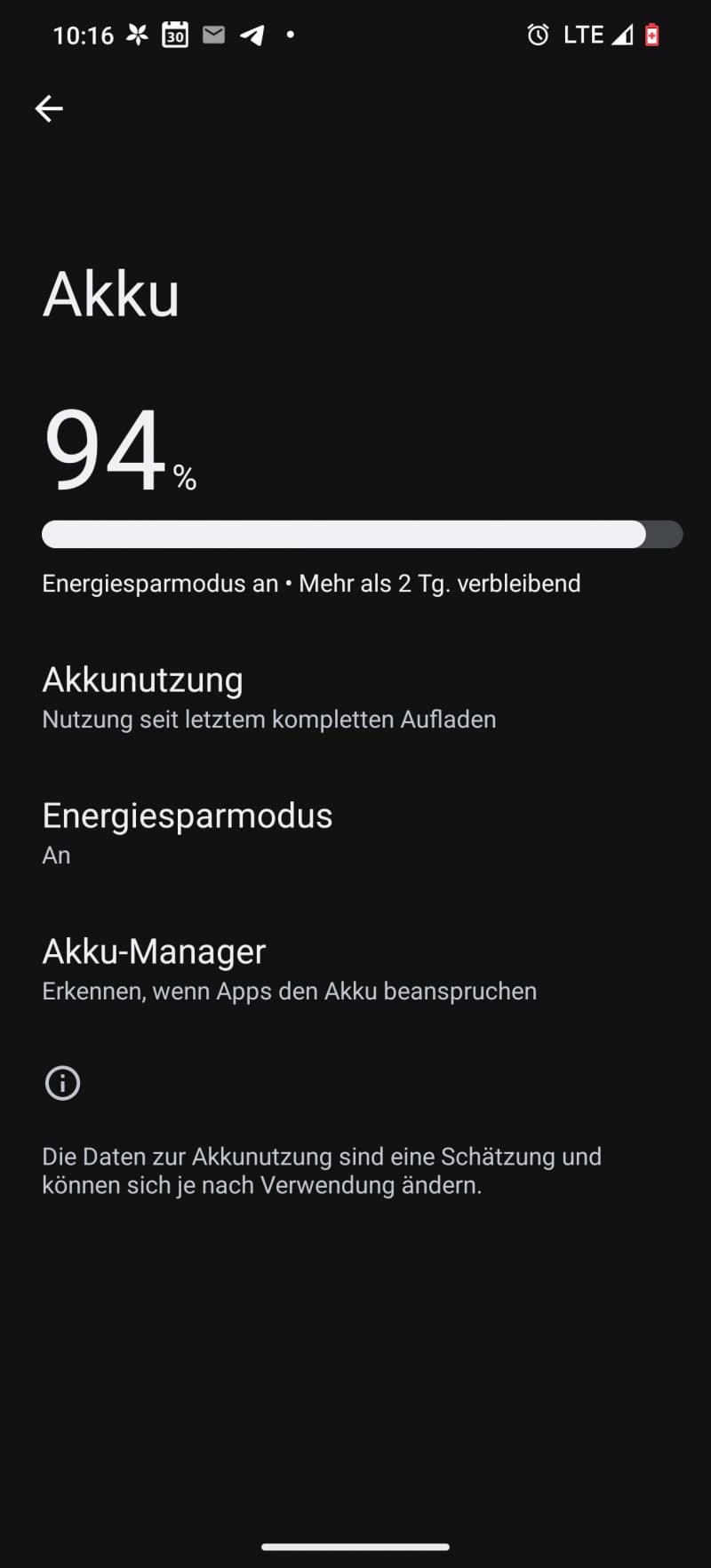Screen dimensions: 711x1568
Task: Open Akkunutzung details
Action: [x=355, y=697]
